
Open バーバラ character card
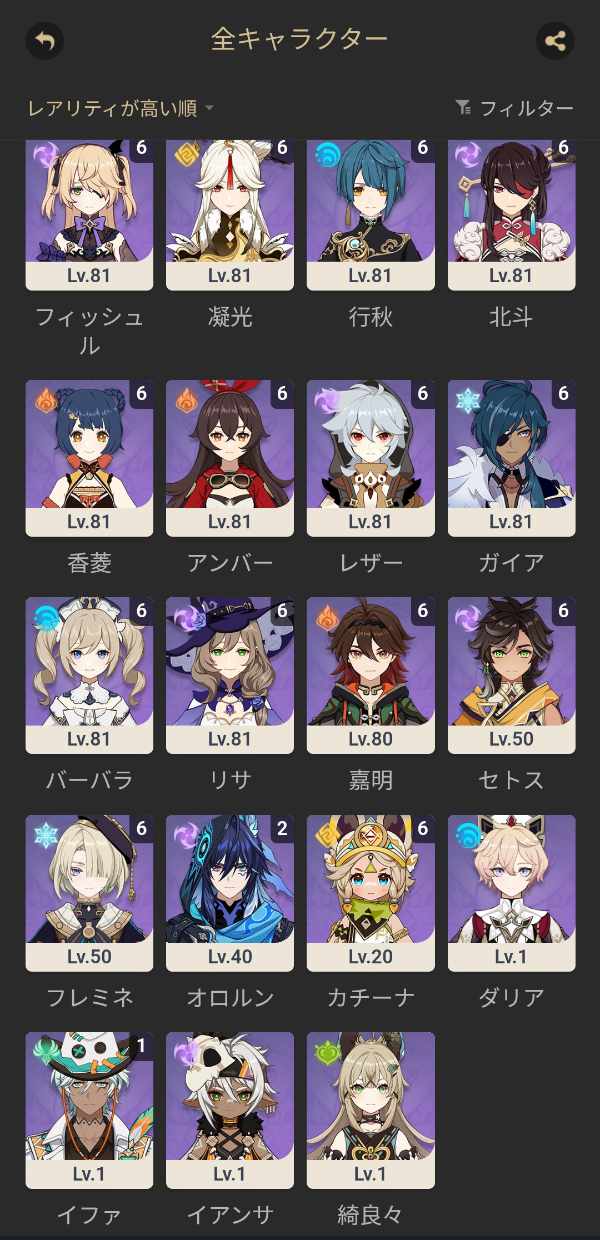(89, 675)
